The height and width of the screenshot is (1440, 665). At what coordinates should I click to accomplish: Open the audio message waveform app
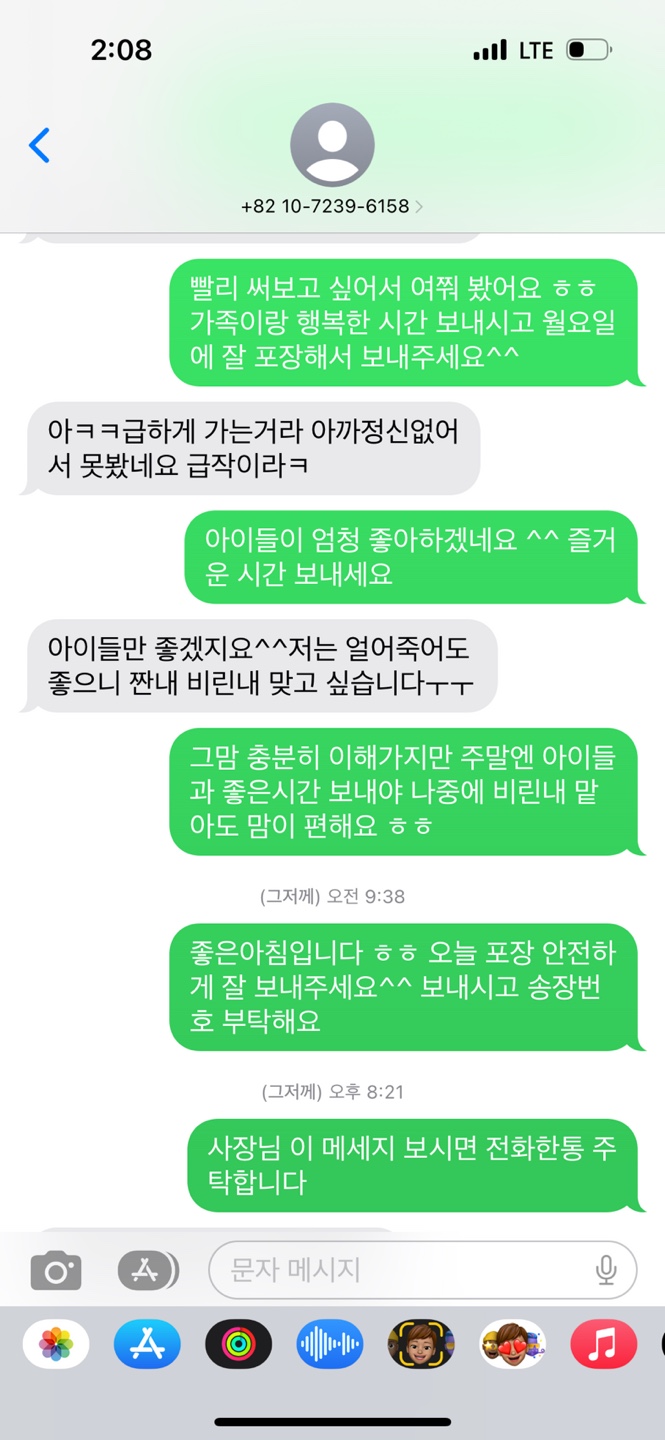tap(329, 1344)
